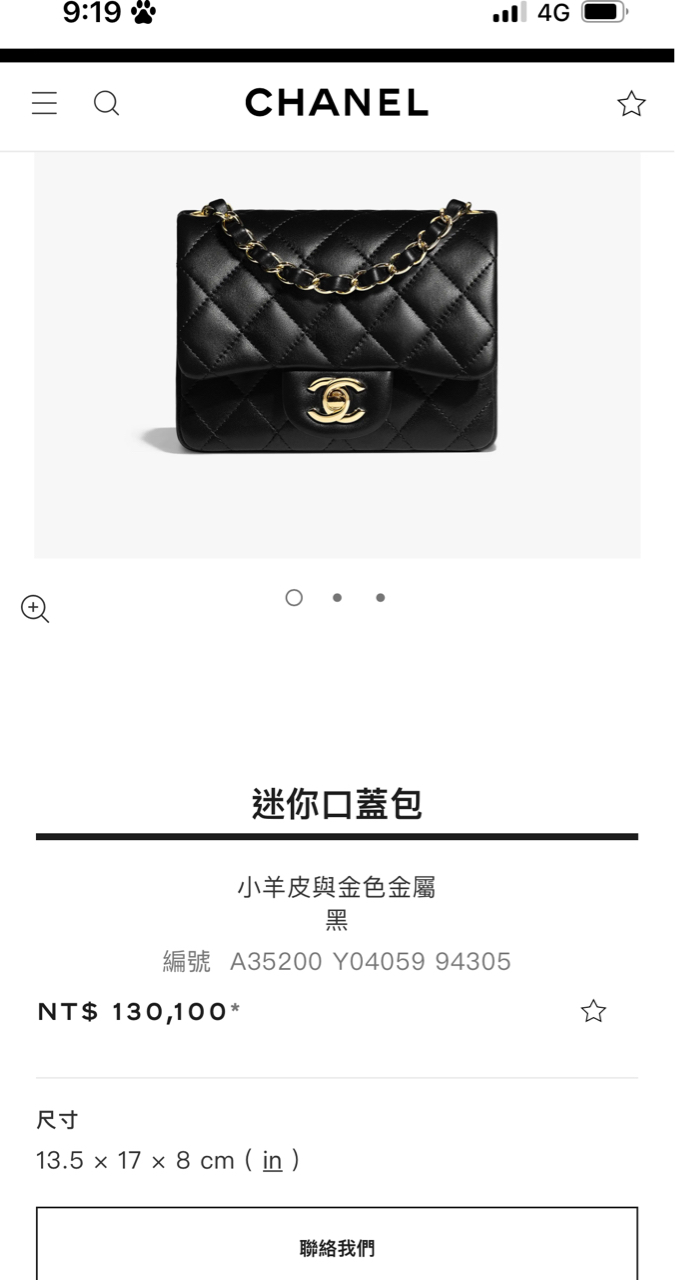Screen dimensions: 675x1280
Task: Zoom product image with magnifier icon
Action: 35,609
